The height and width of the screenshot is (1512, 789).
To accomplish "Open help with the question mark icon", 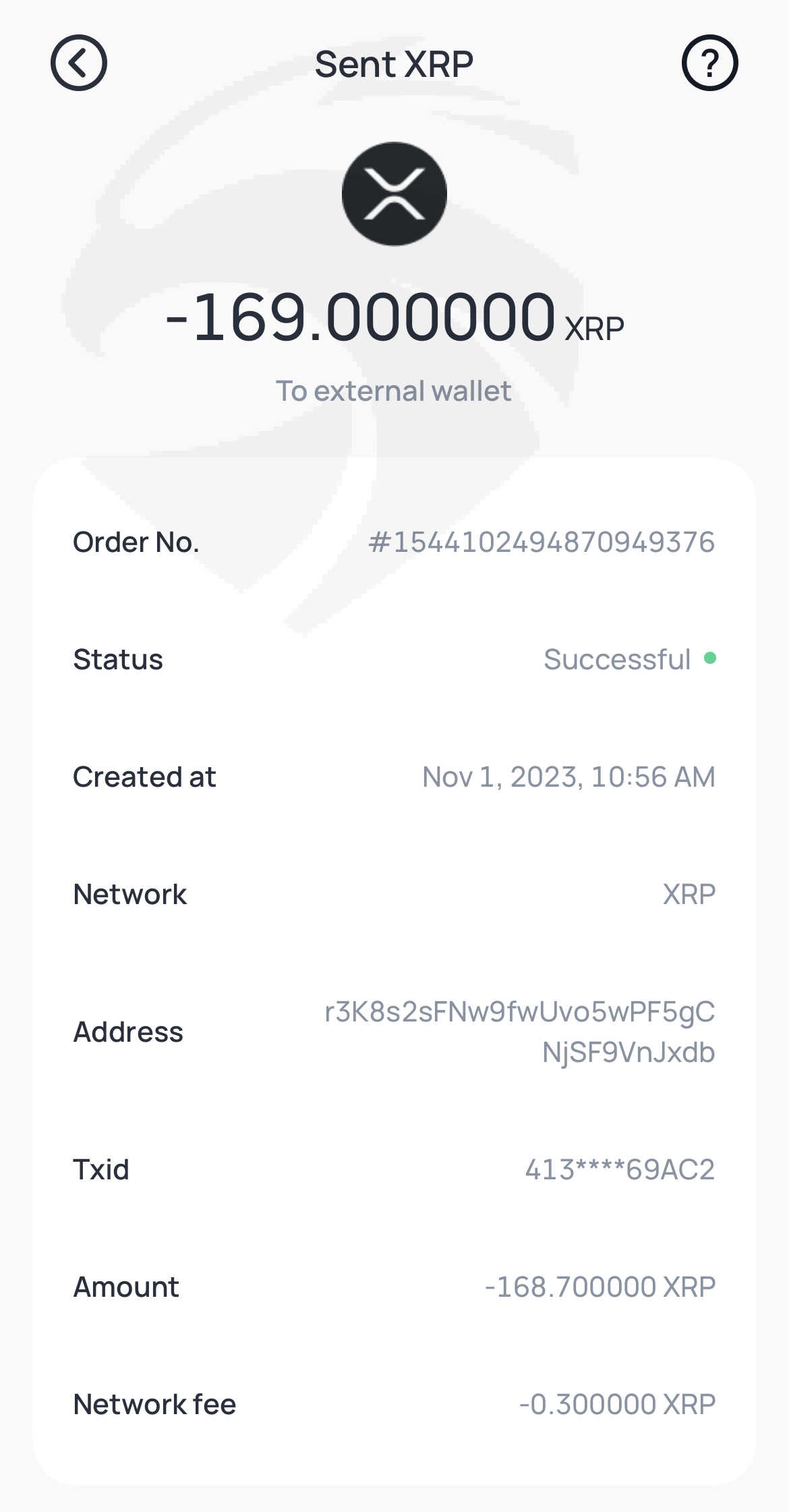I will click(x=709, y=63).
